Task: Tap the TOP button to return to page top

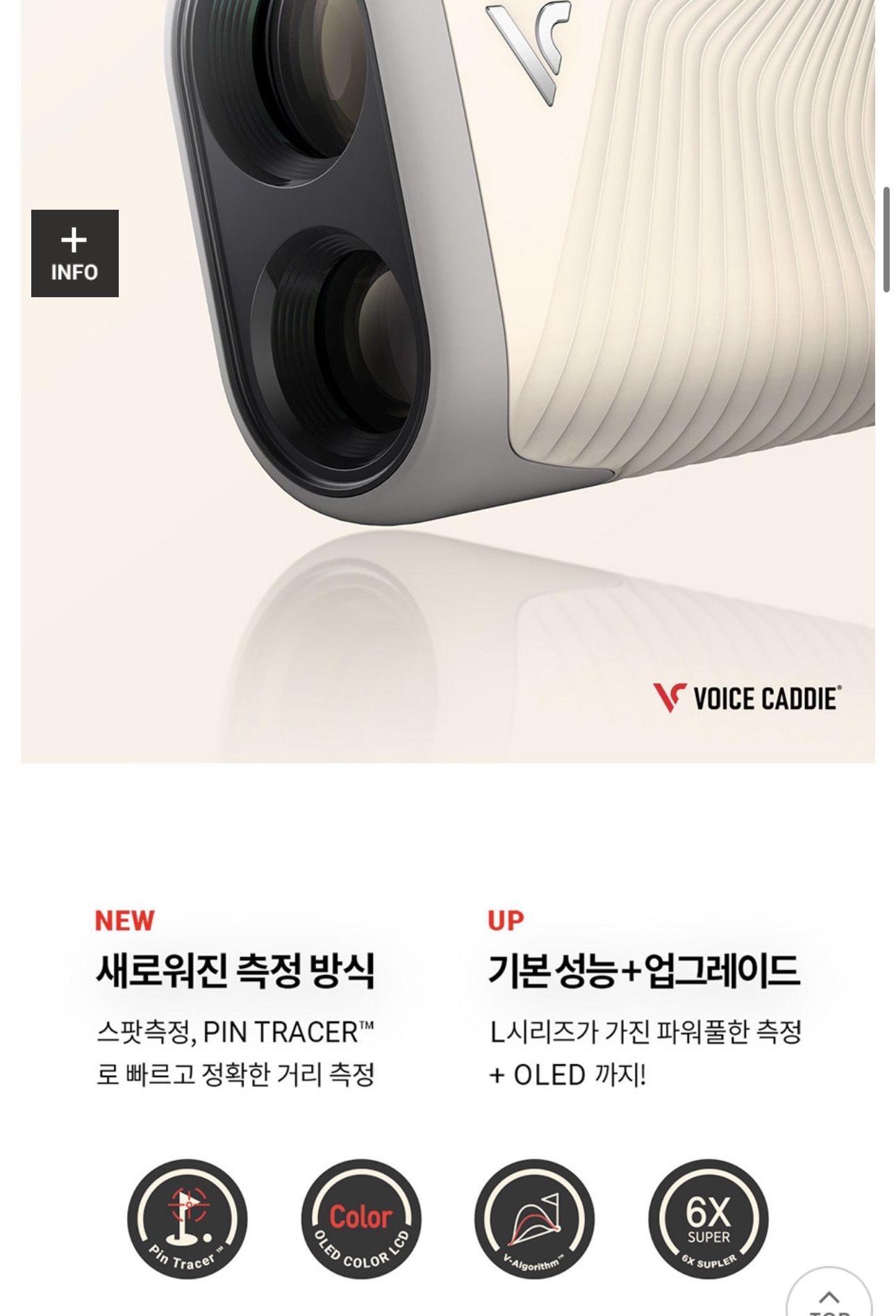Action: (x=829, y=1297)
